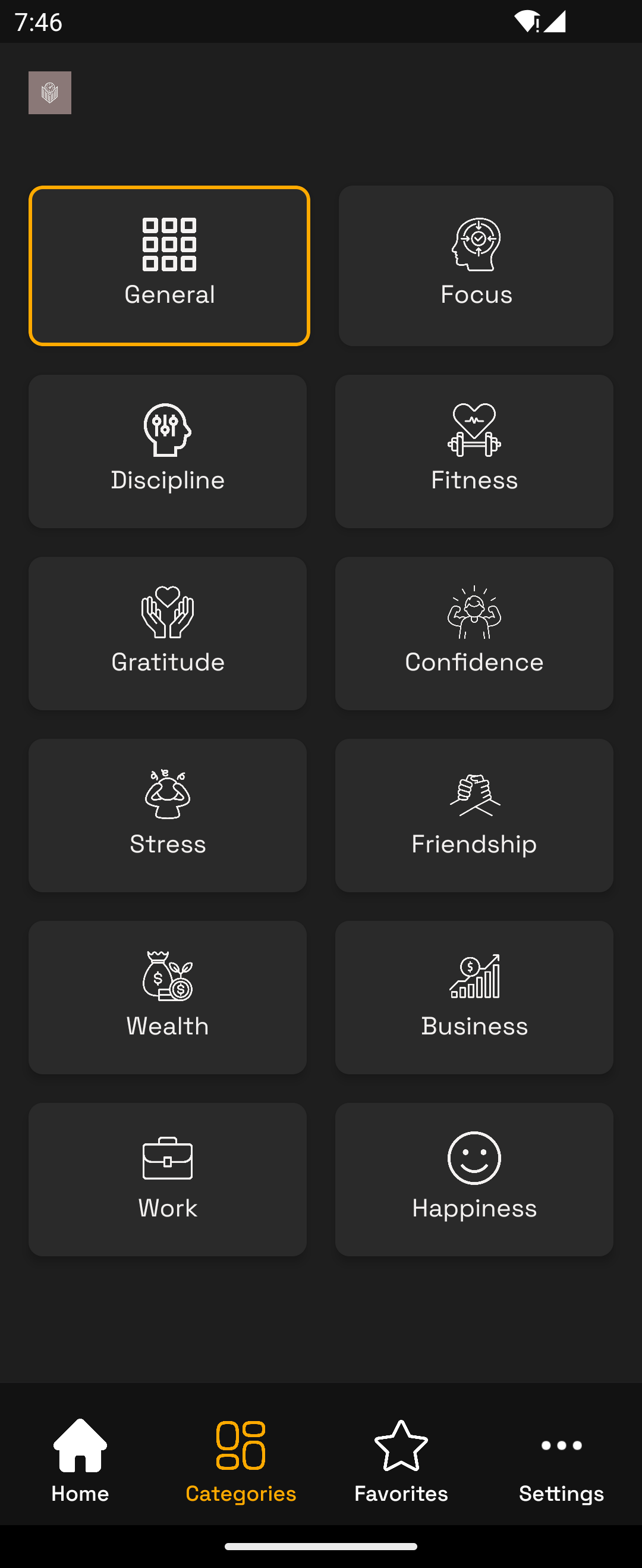Open the Happiness category
Screen dimensions: 642x1568
pyautogui.click(x=474, y=1179)
